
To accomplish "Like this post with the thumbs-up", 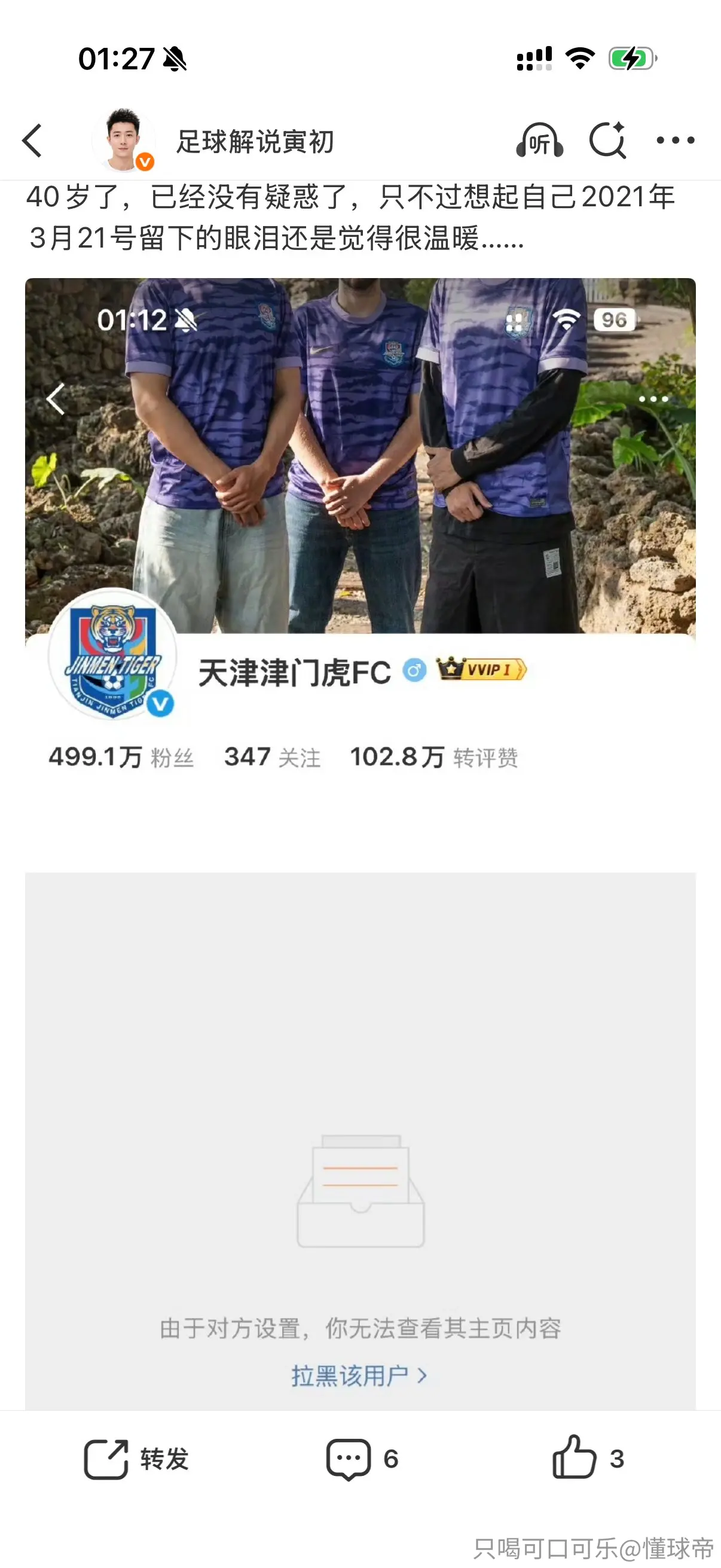I will point(588,1457).
